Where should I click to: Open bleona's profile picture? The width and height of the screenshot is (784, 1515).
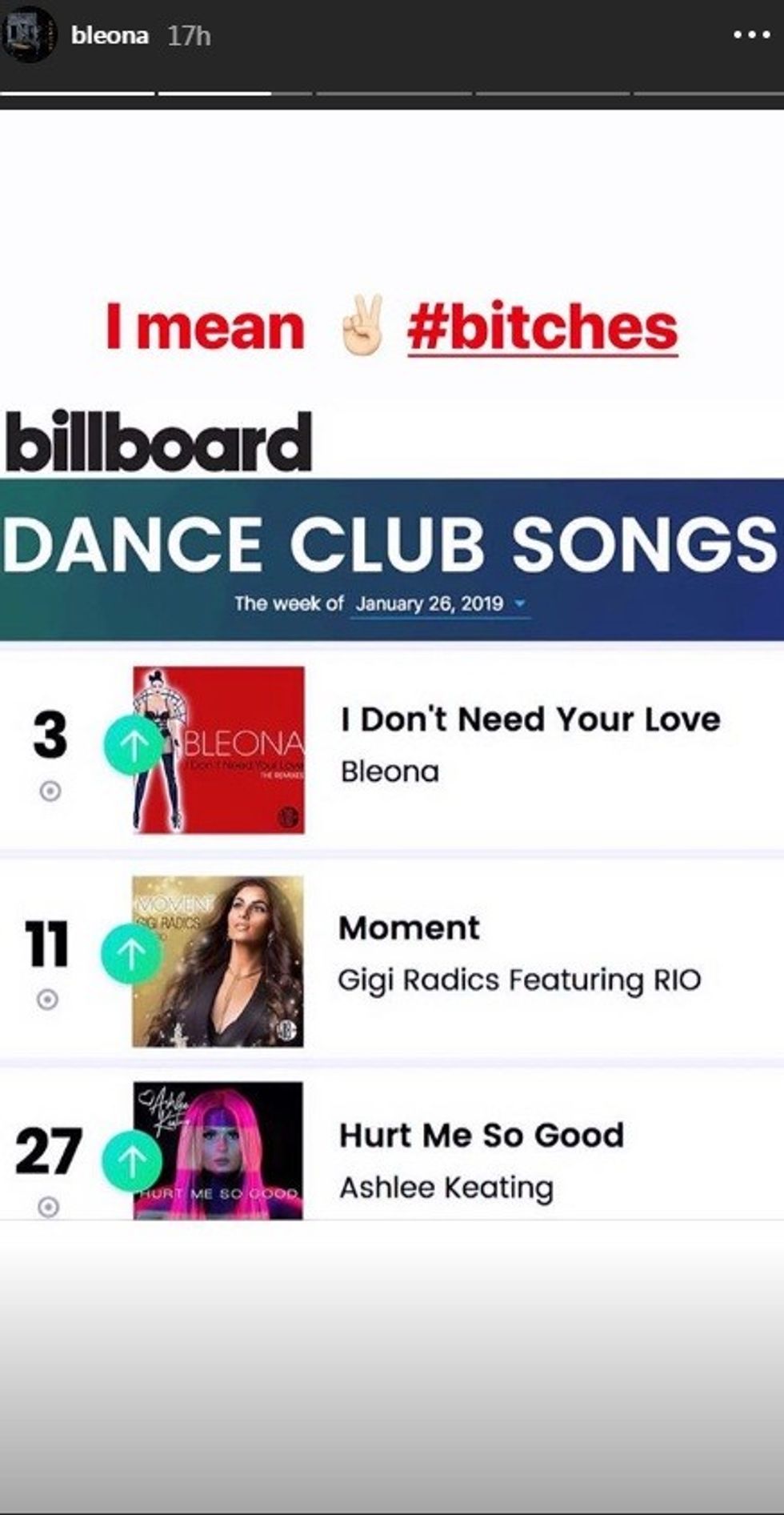tap(28, 34)
